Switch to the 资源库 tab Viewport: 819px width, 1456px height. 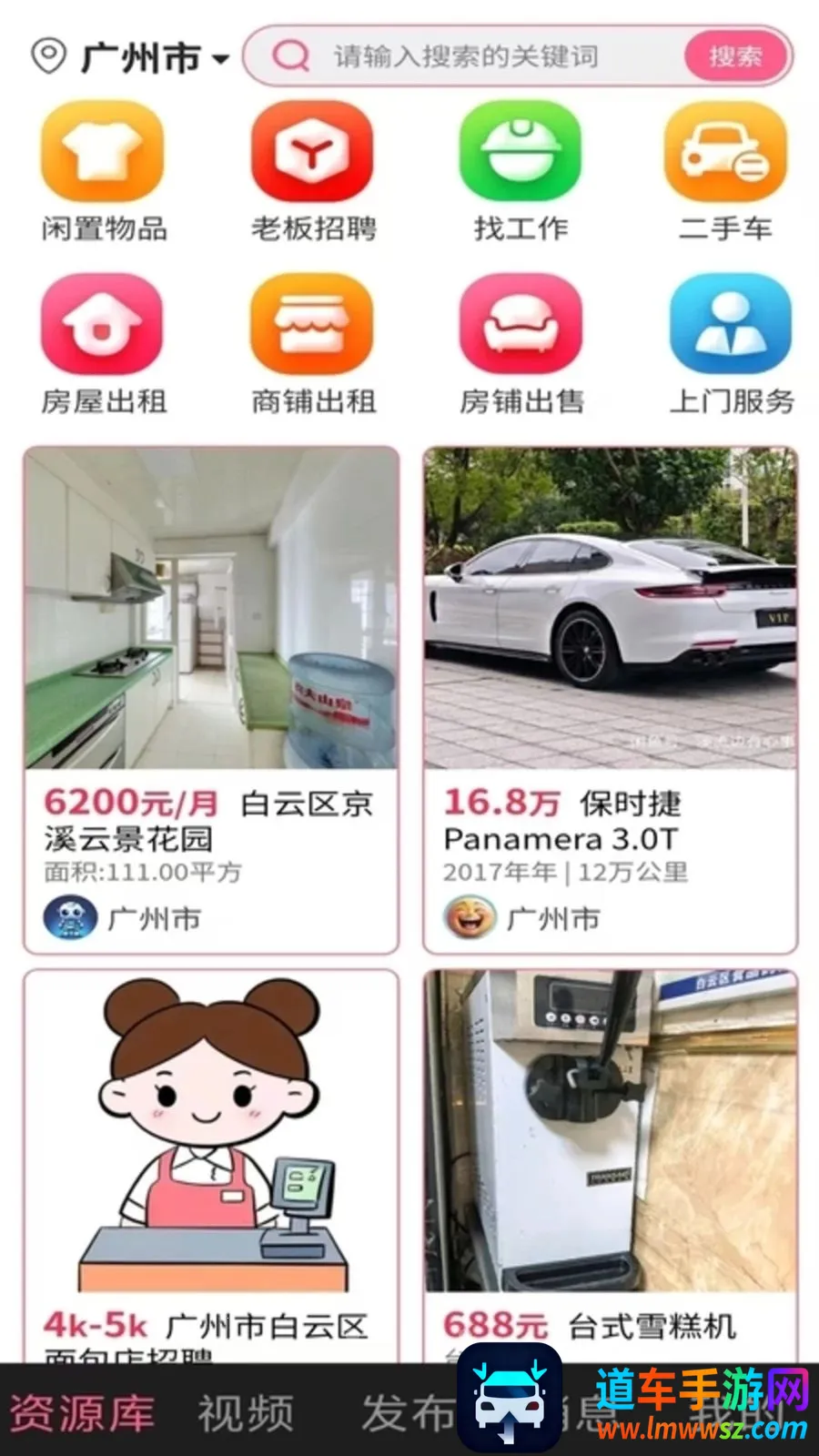(x=82, y=1413)
